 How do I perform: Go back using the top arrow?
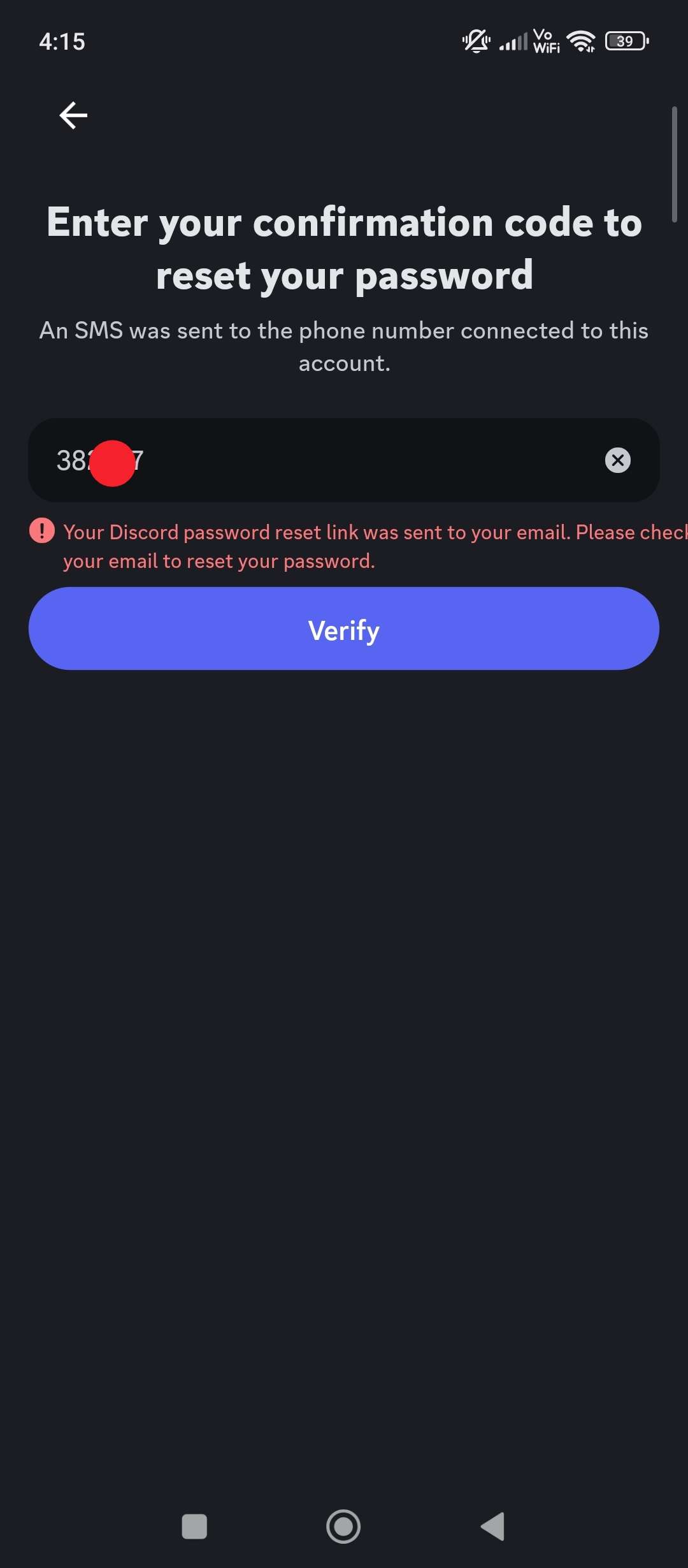click(73, 115)
